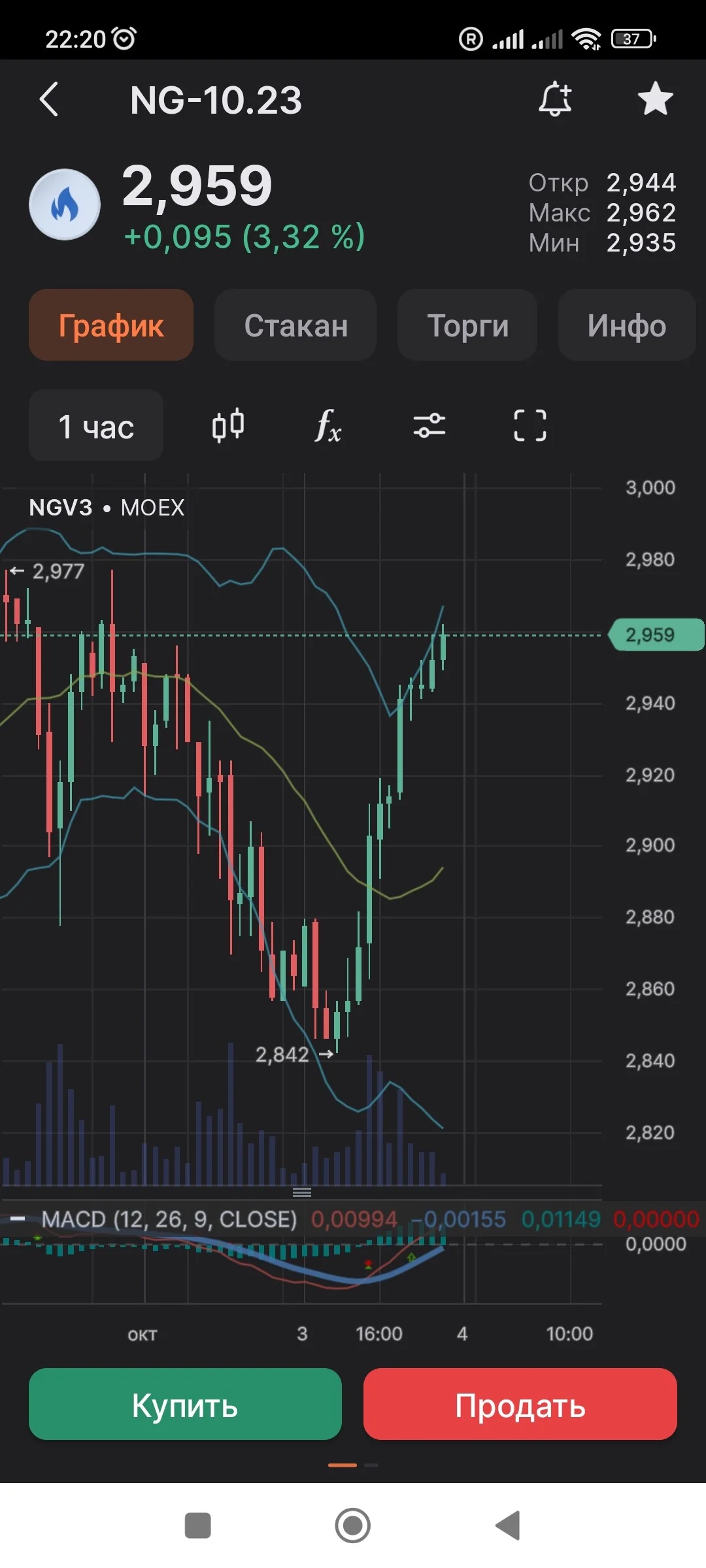The image size is (706, 1568).
Task: Open the recent apps view
Action: pyautogui.click(x=198, y=1526)
